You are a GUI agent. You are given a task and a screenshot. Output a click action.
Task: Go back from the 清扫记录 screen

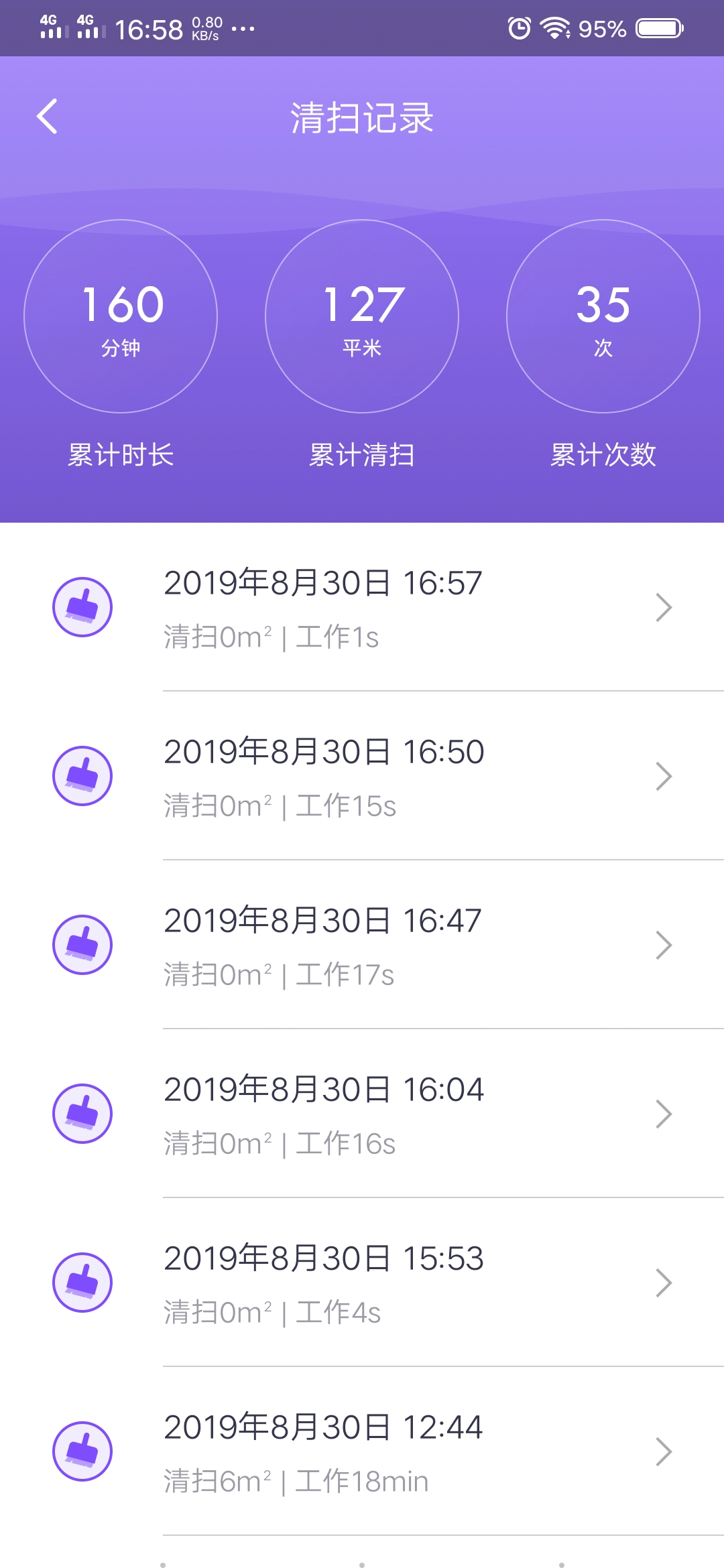pyautogui.click(x=47, y=117)
